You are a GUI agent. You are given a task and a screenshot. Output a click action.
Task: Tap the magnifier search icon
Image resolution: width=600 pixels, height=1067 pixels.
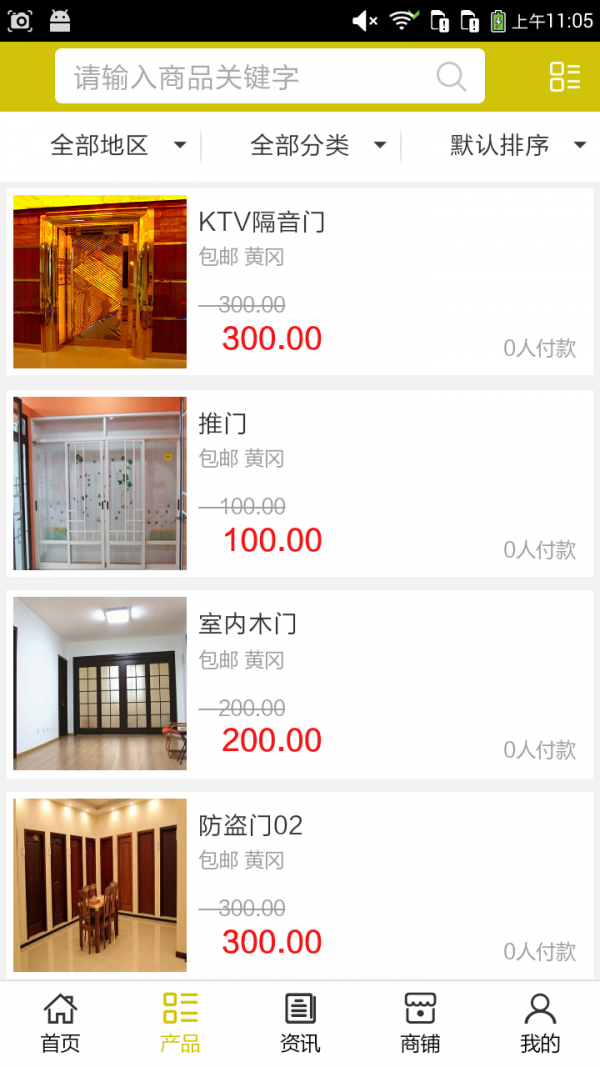tap(451, 77)
